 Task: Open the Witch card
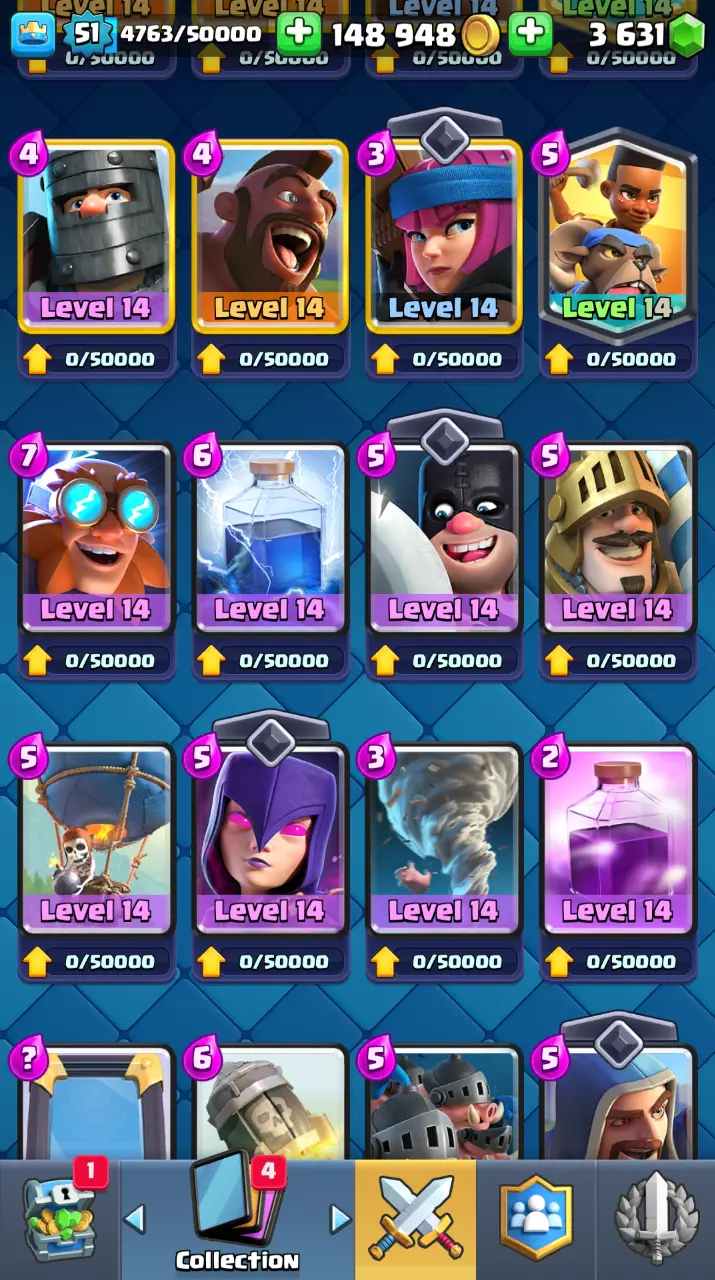coord(269,838)
